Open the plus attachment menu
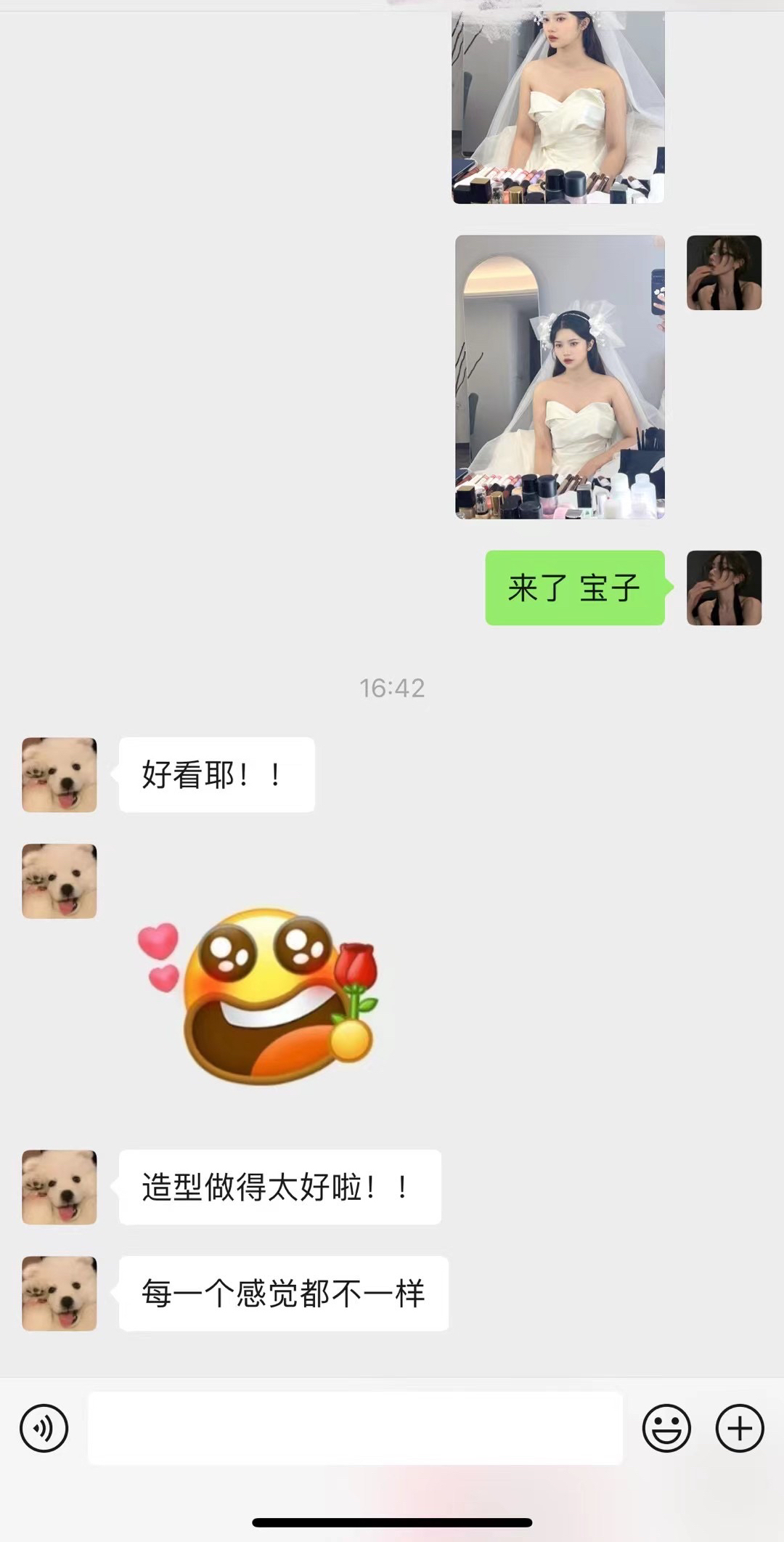The height and width of the screenshot is (1542, 784). [740, 1428]
